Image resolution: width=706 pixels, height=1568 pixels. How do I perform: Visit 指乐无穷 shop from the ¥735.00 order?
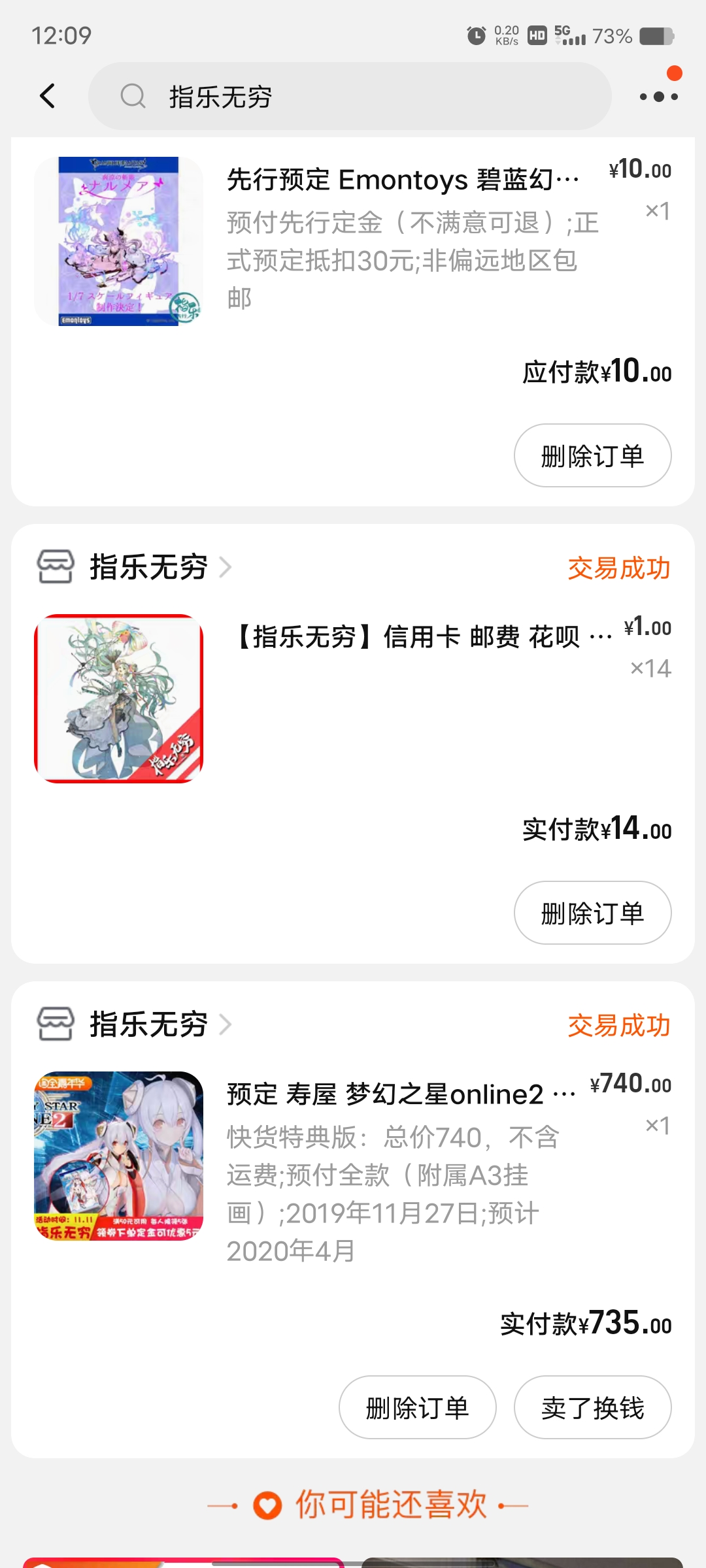[x=148, y=1024]
